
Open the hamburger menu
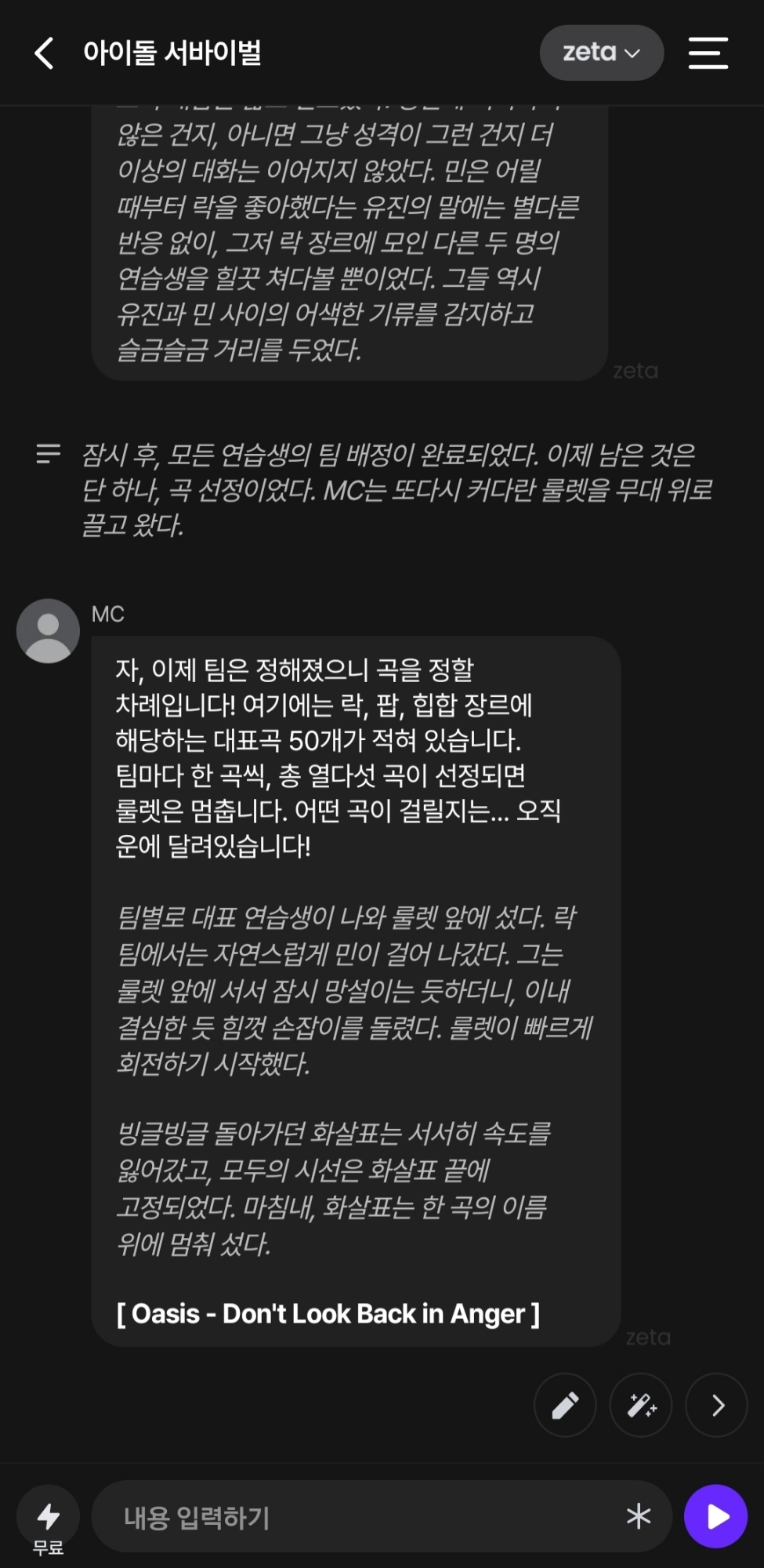708,53
